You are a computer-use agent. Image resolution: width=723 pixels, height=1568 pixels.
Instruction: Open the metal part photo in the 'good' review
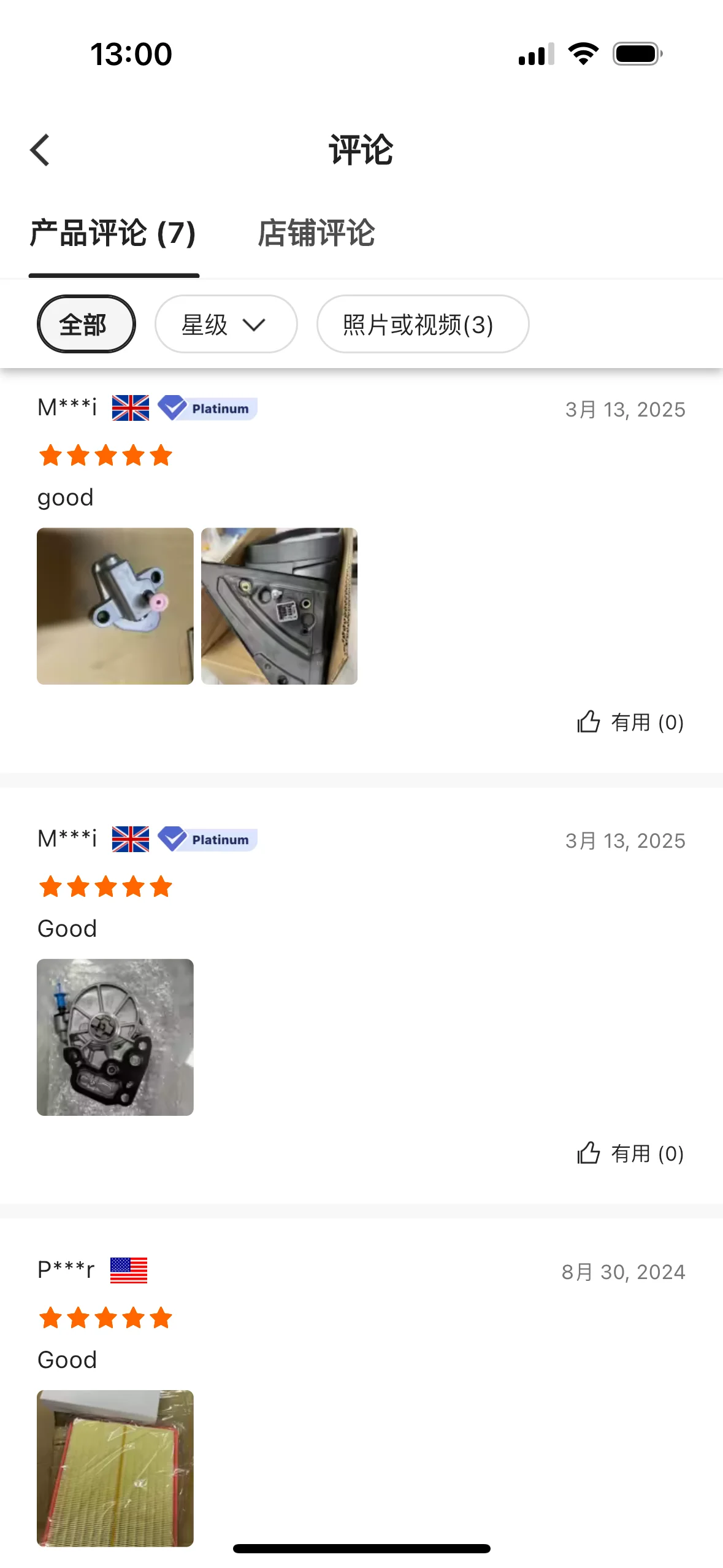pyautogui.click(x=115, y=606)
